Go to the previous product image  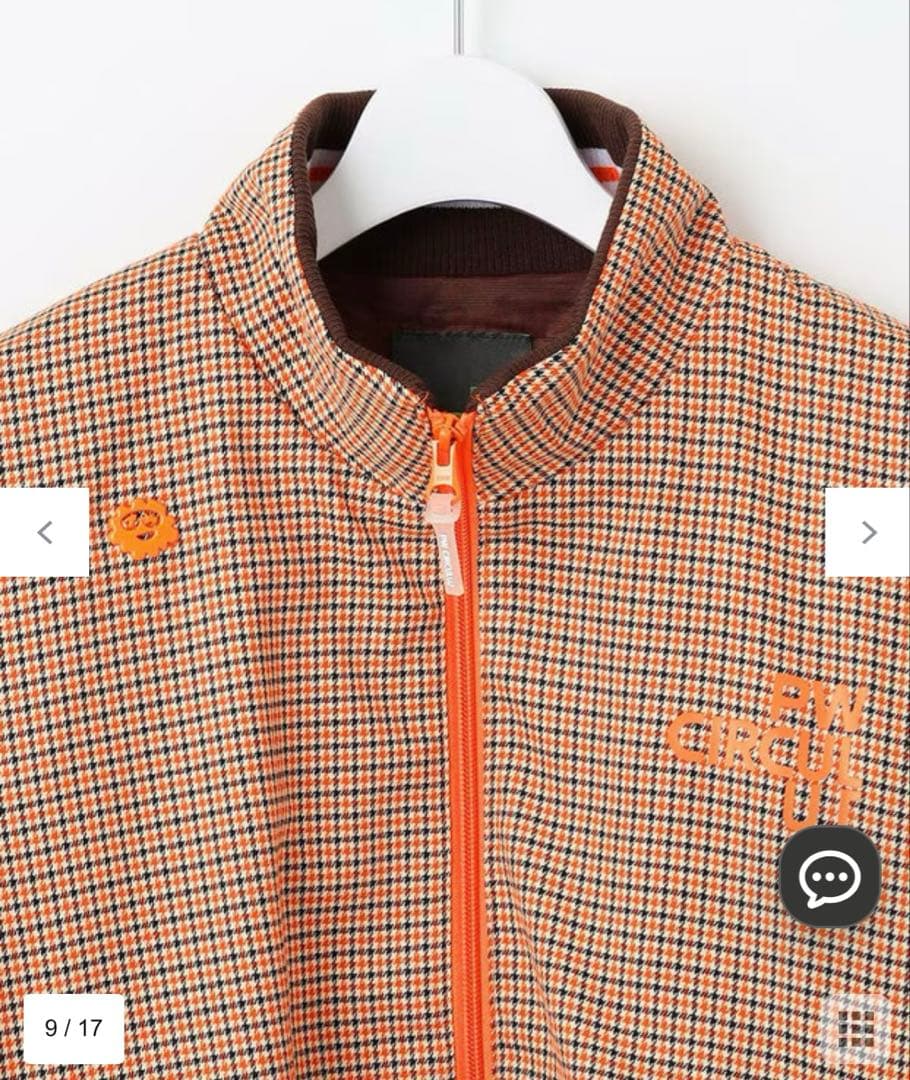(44, 532)
